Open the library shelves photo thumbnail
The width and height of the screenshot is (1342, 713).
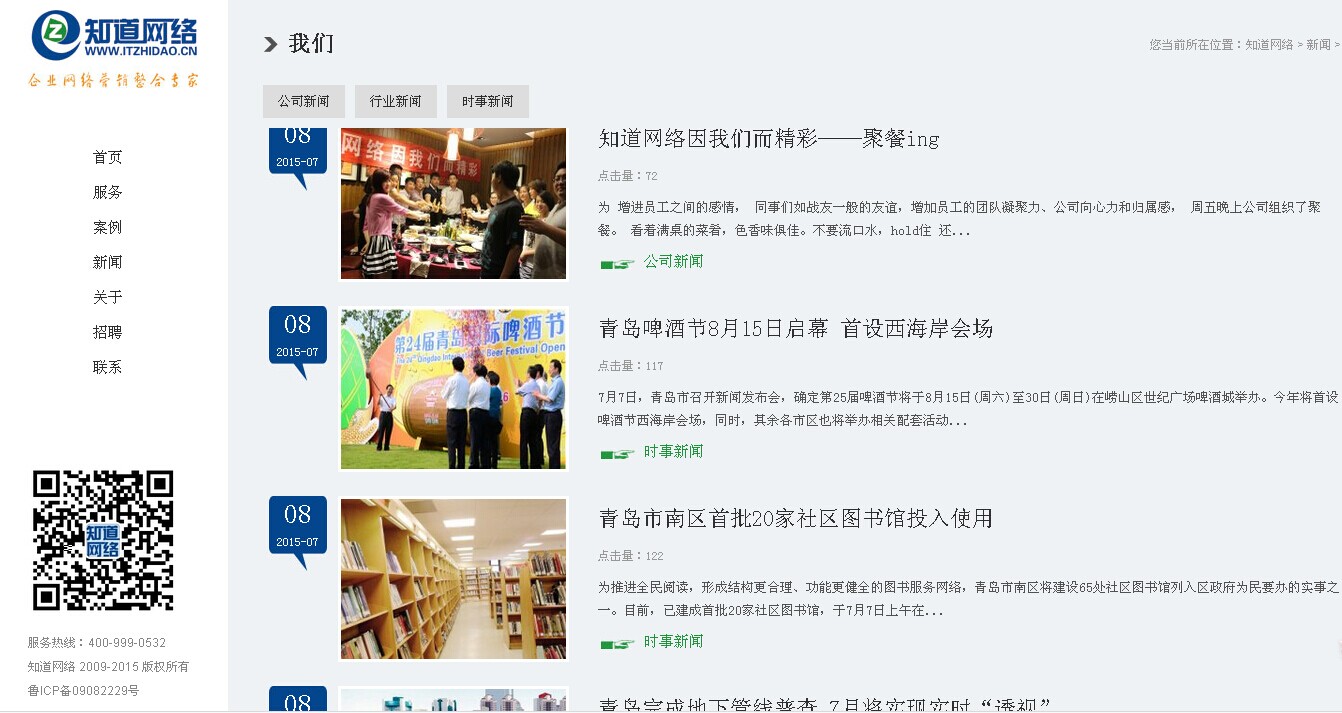click(x=453, y=579)
